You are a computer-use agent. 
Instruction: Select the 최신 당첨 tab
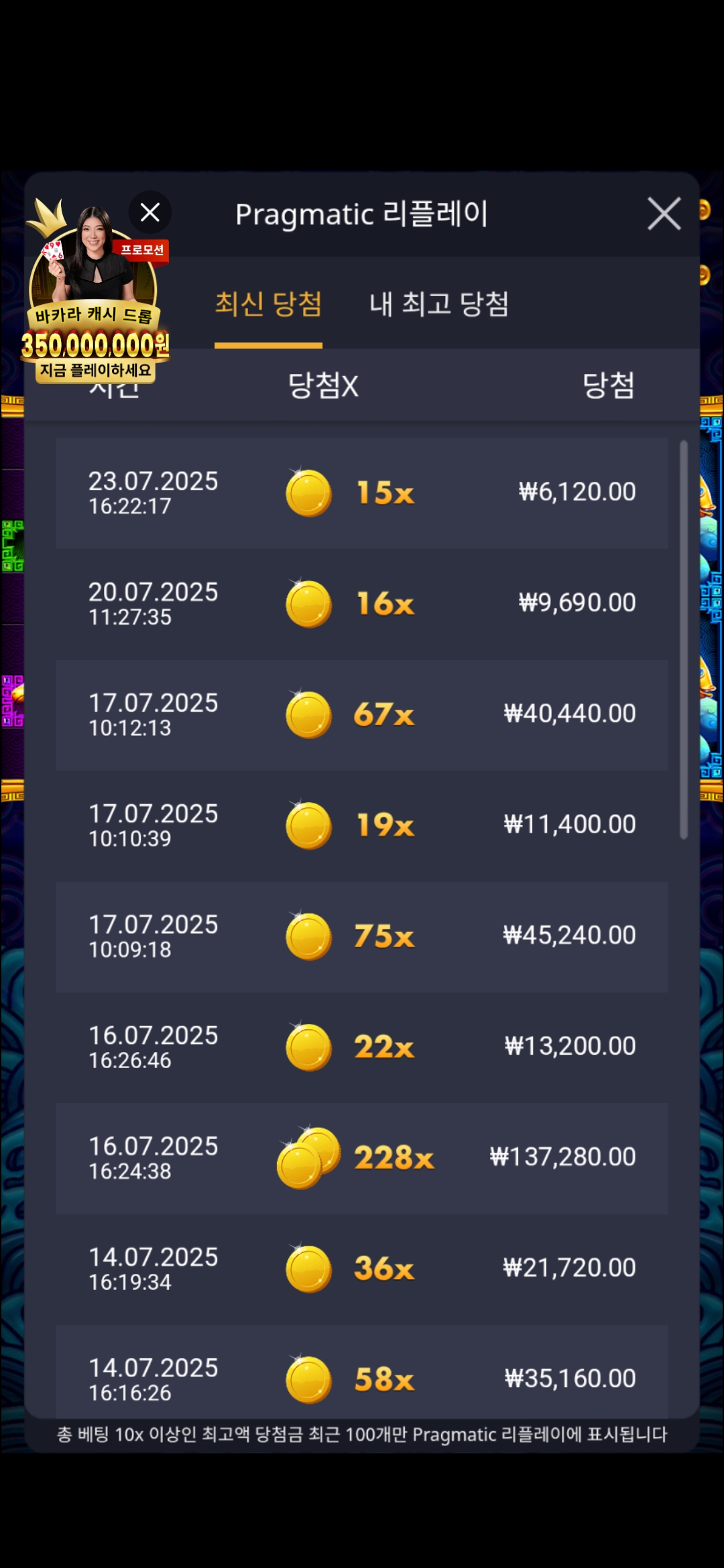tap(268, 304)
